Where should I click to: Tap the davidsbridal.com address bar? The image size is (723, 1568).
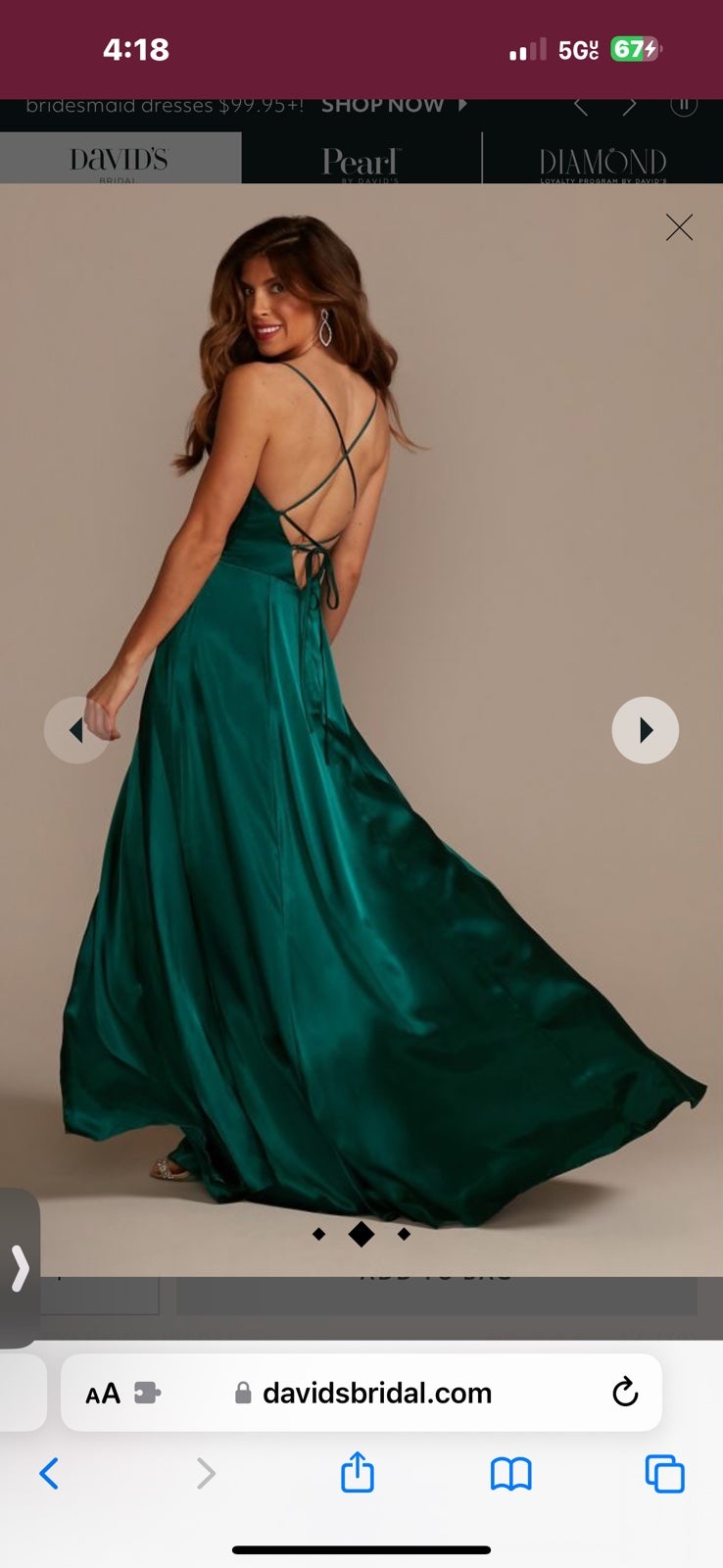coord(361,1393)
